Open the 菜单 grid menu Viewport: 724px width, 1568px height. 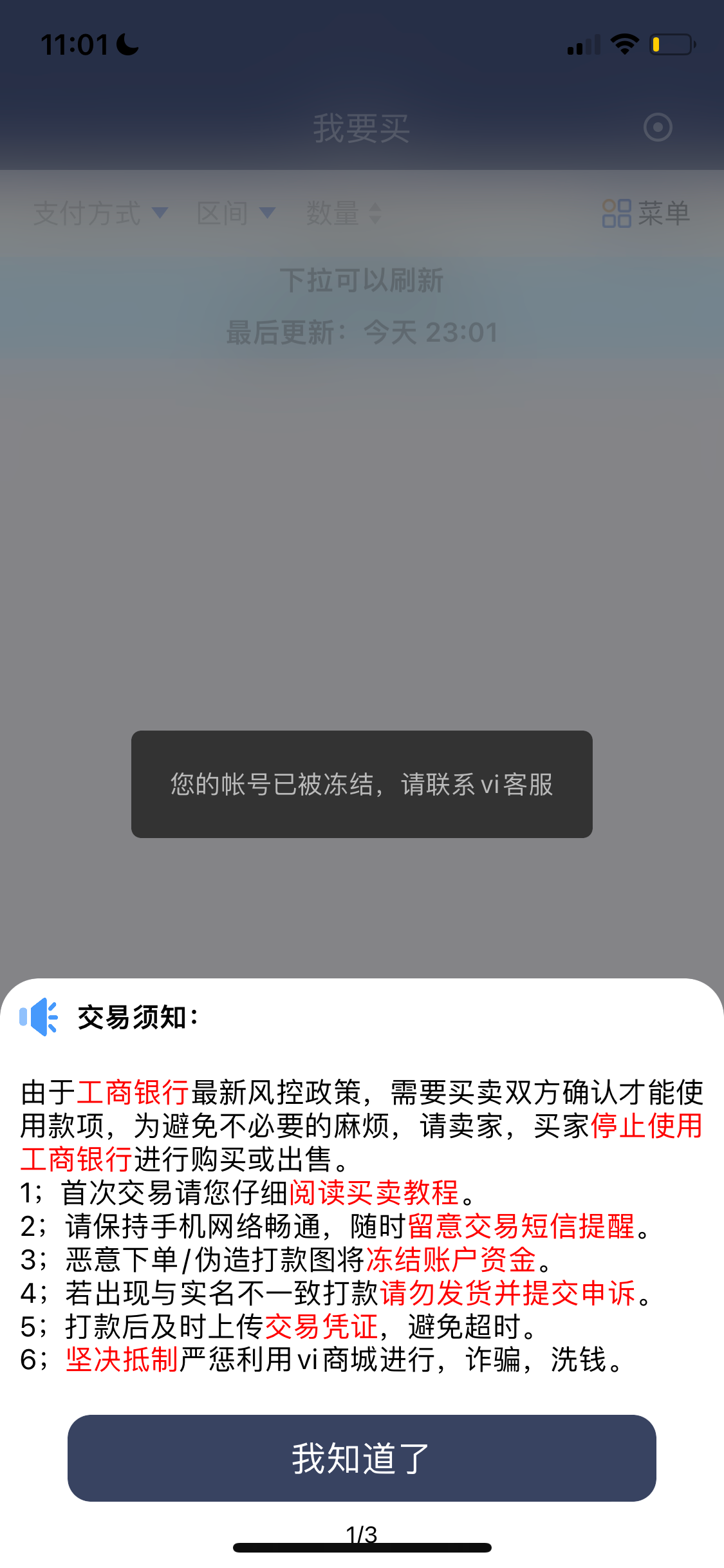click(x=645, y=213)
